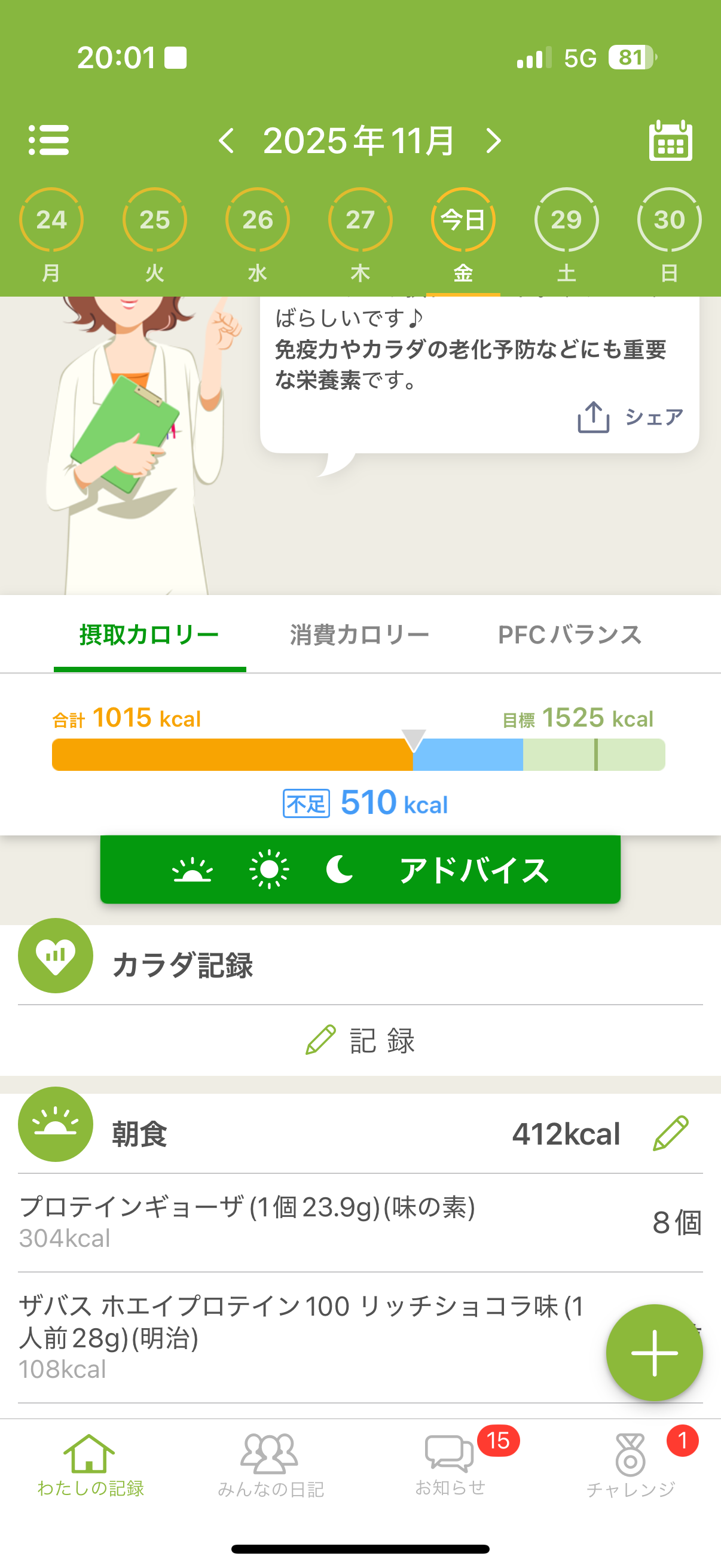Open the アドバイス button
Screen dimensions: 721x1568
pos(360,870)
